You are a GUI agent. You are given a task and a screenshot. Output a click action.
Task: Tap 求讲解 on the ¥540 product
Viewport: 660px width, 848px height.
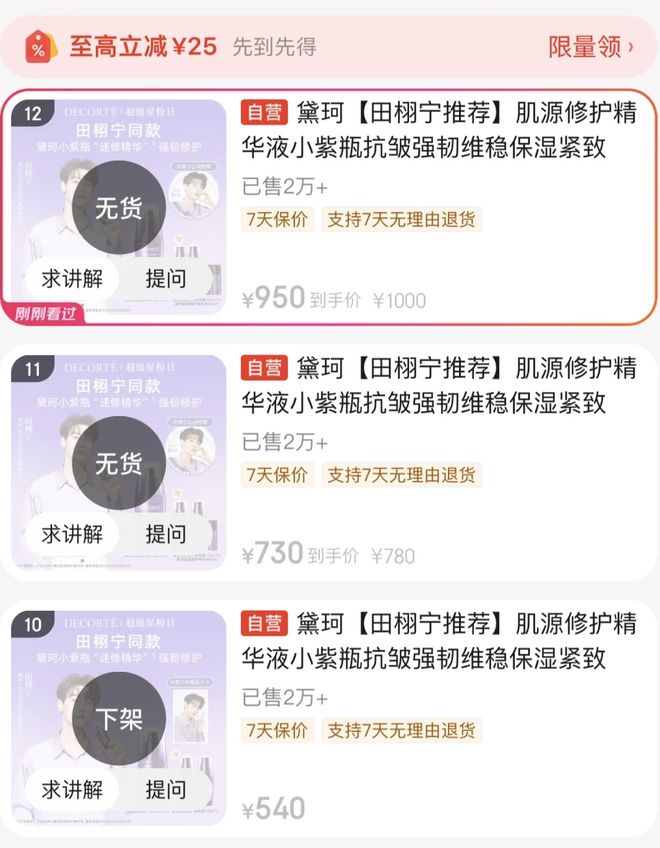(x=72, y=789)
